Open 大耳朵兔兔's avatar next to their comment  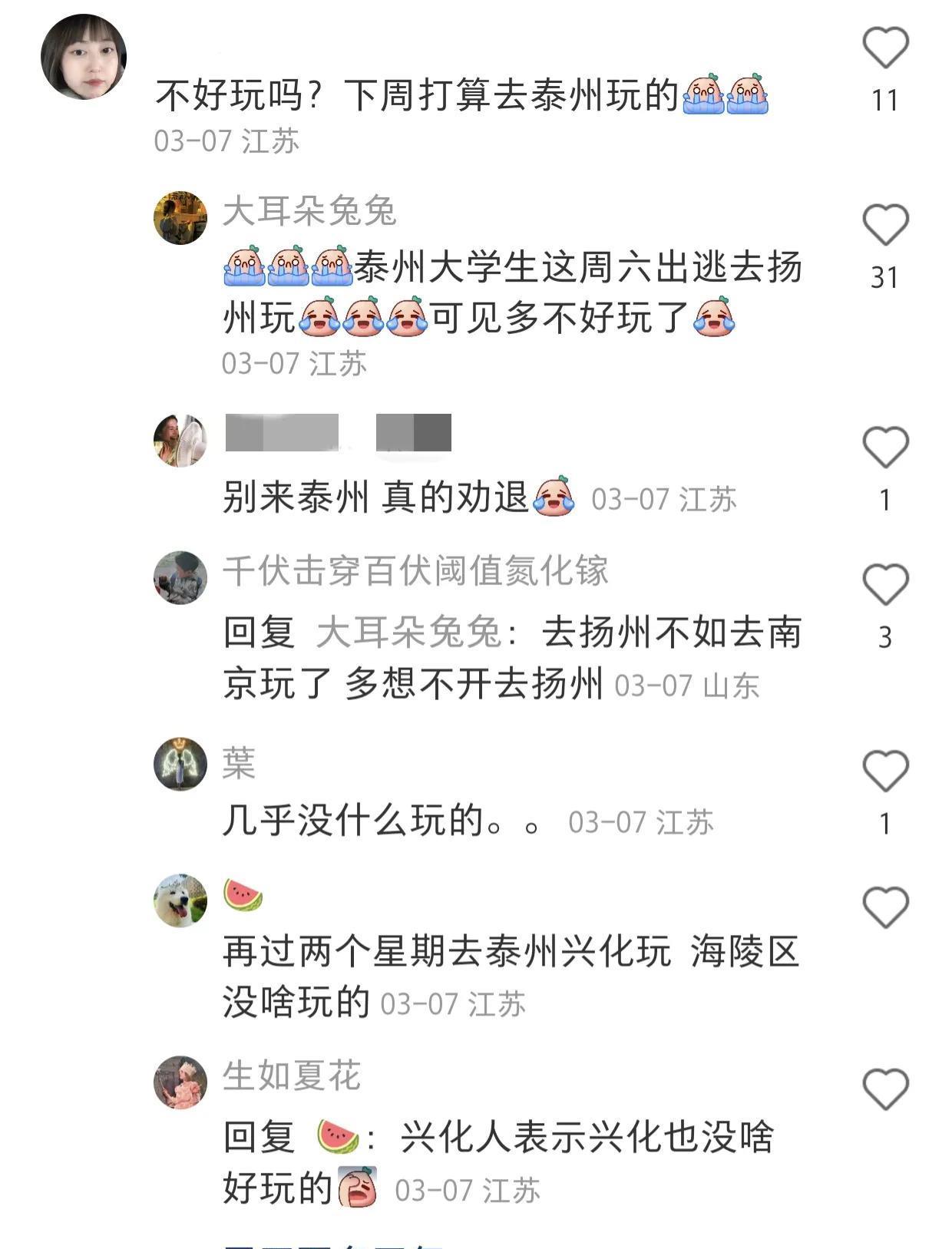coord(180,218)
